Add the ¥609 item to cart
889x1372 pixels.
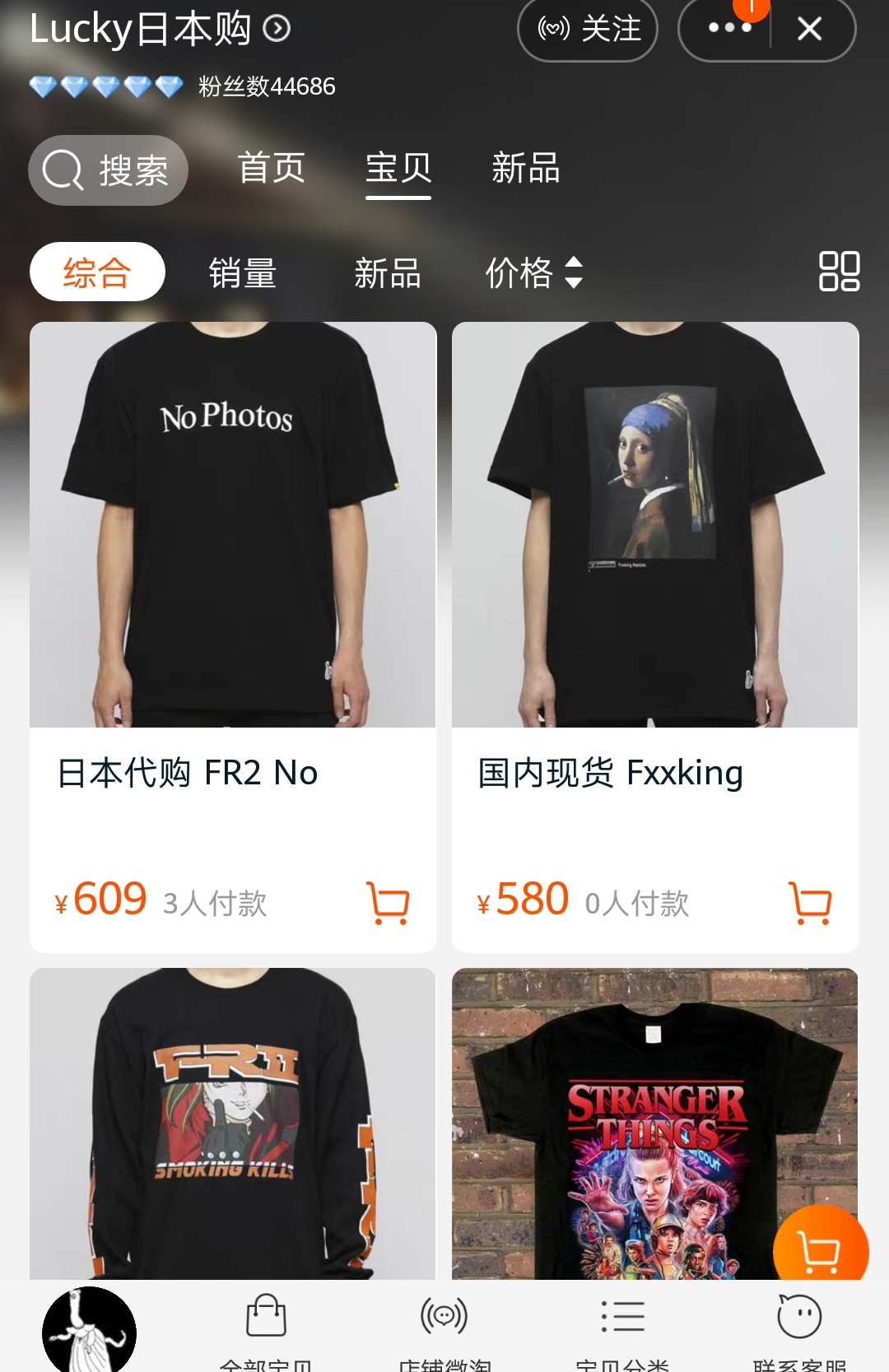pyautogui.click(x=388, y=903)
